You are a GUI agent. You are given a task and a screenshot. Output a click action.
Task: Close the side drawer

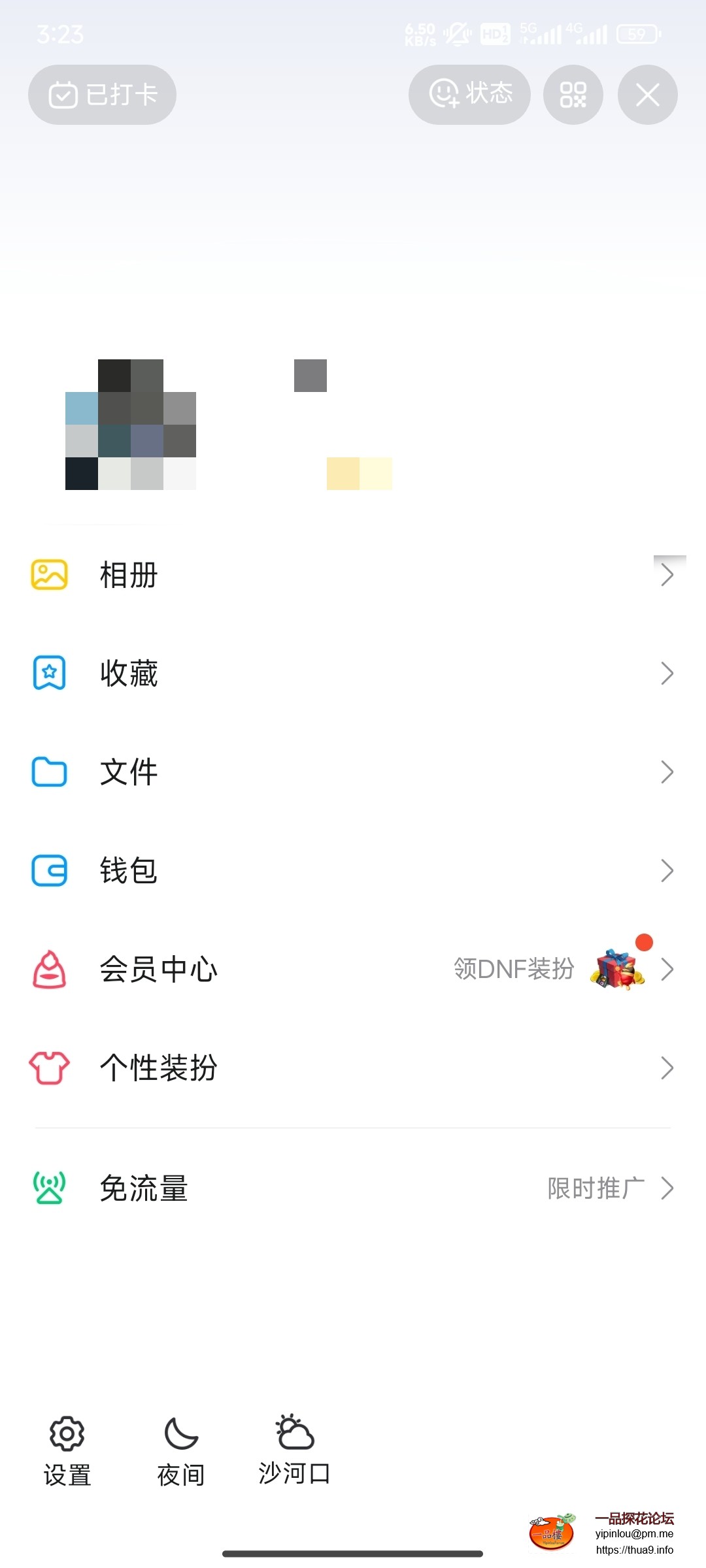click(647, 95)
